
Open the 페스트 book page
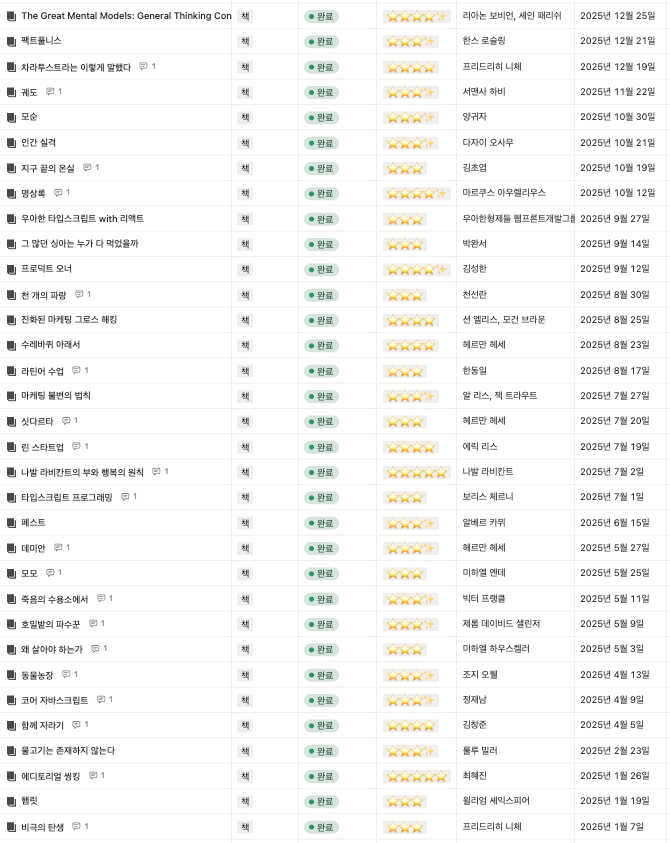33,522
